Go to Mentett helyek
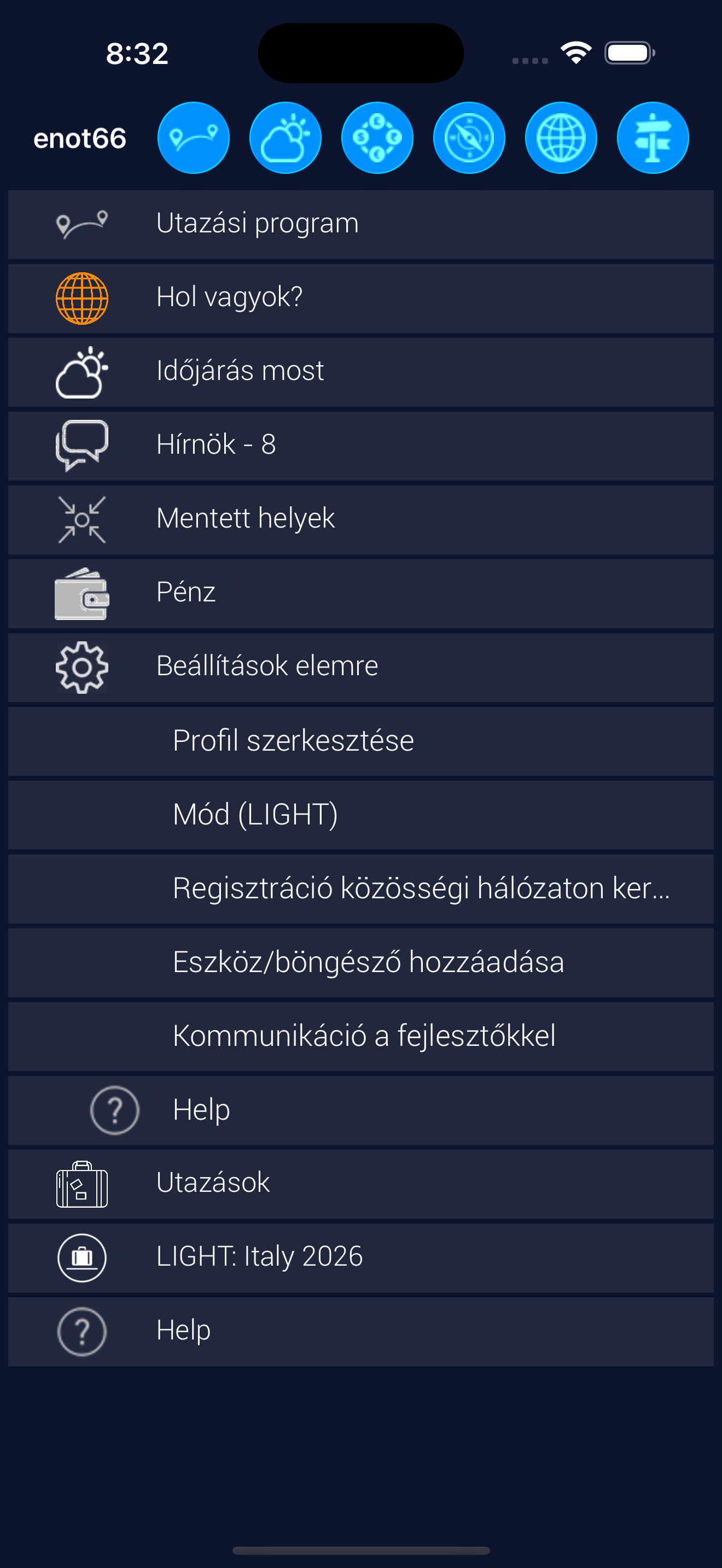The width and height of the screenshot is (722, 1568). pyautogui.click(x=360, y=519)
